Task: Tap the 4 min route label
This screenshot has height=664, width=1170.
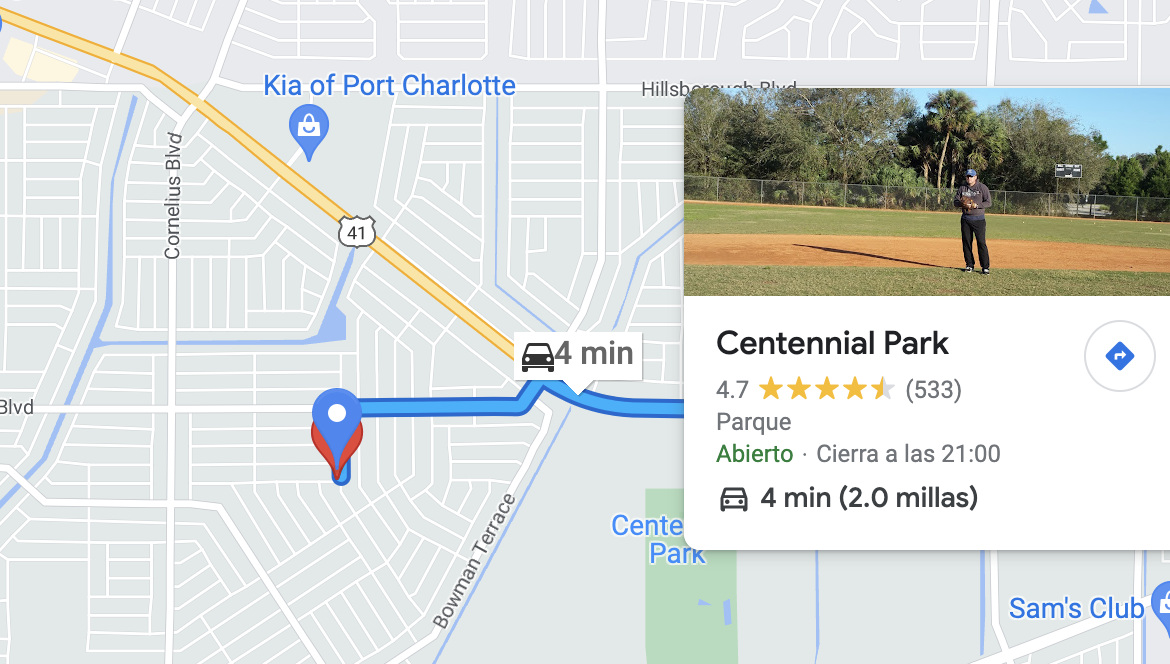Action: point(578,354)
